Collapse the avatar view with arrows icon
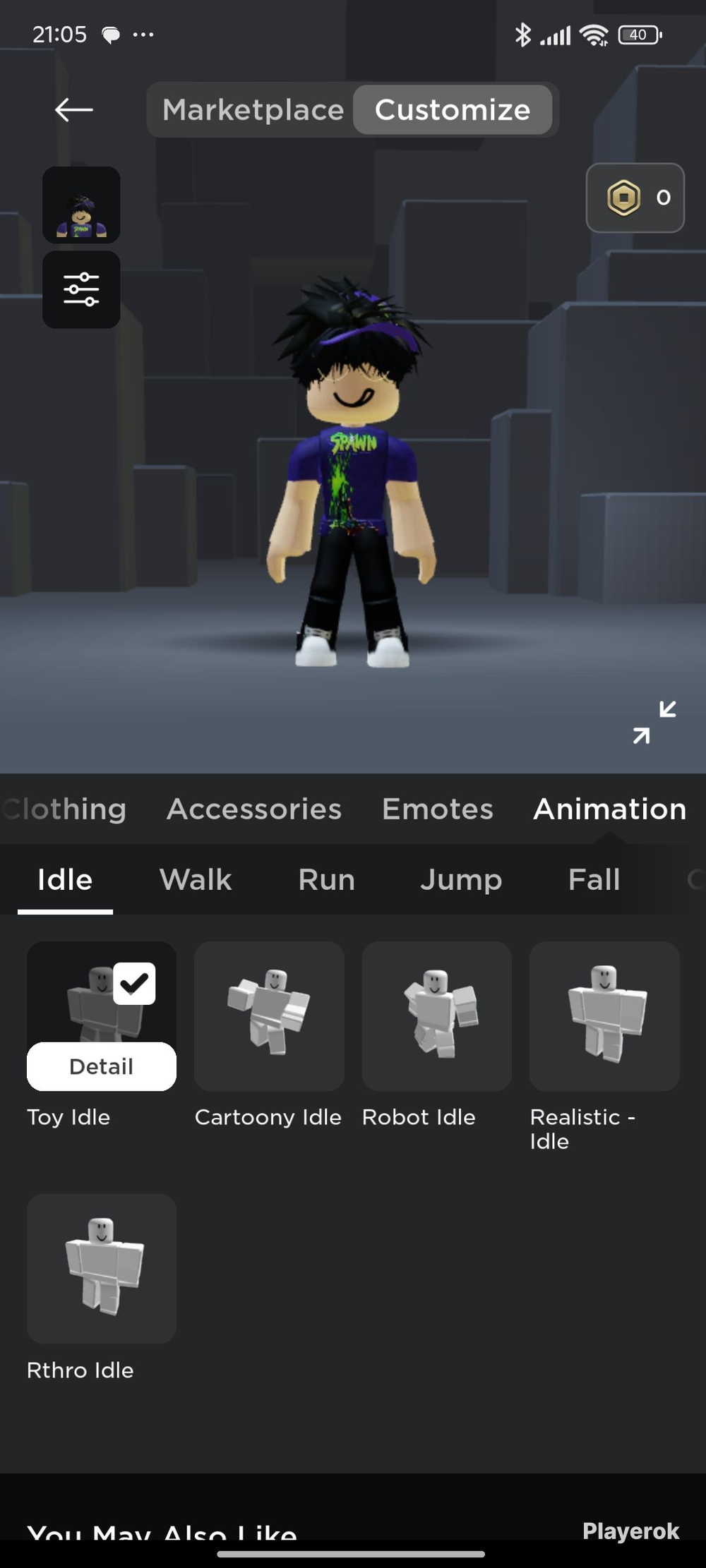Screen dimensions: 706x1568 654,722
